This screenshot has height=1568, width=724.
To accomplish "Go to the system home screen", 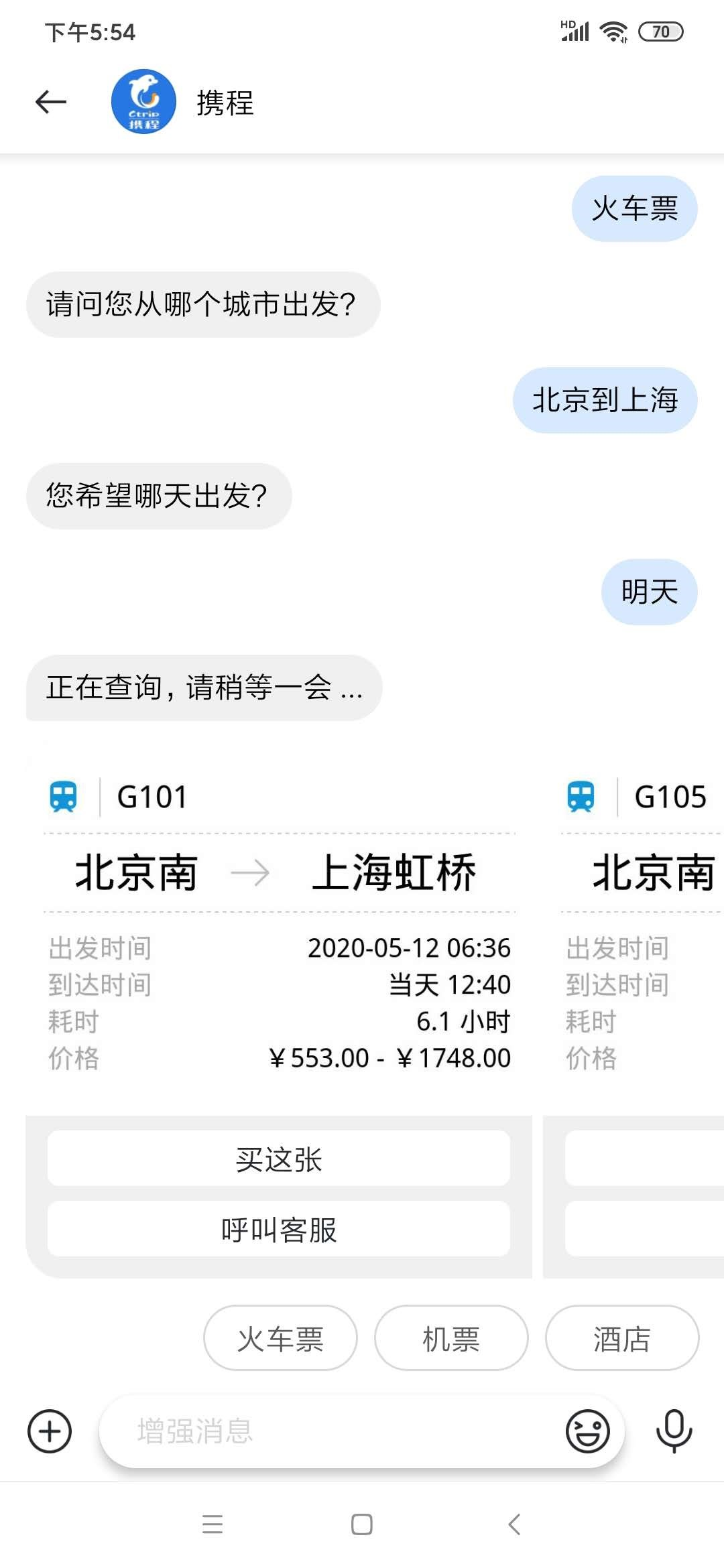I will [x=362, y=1524].
